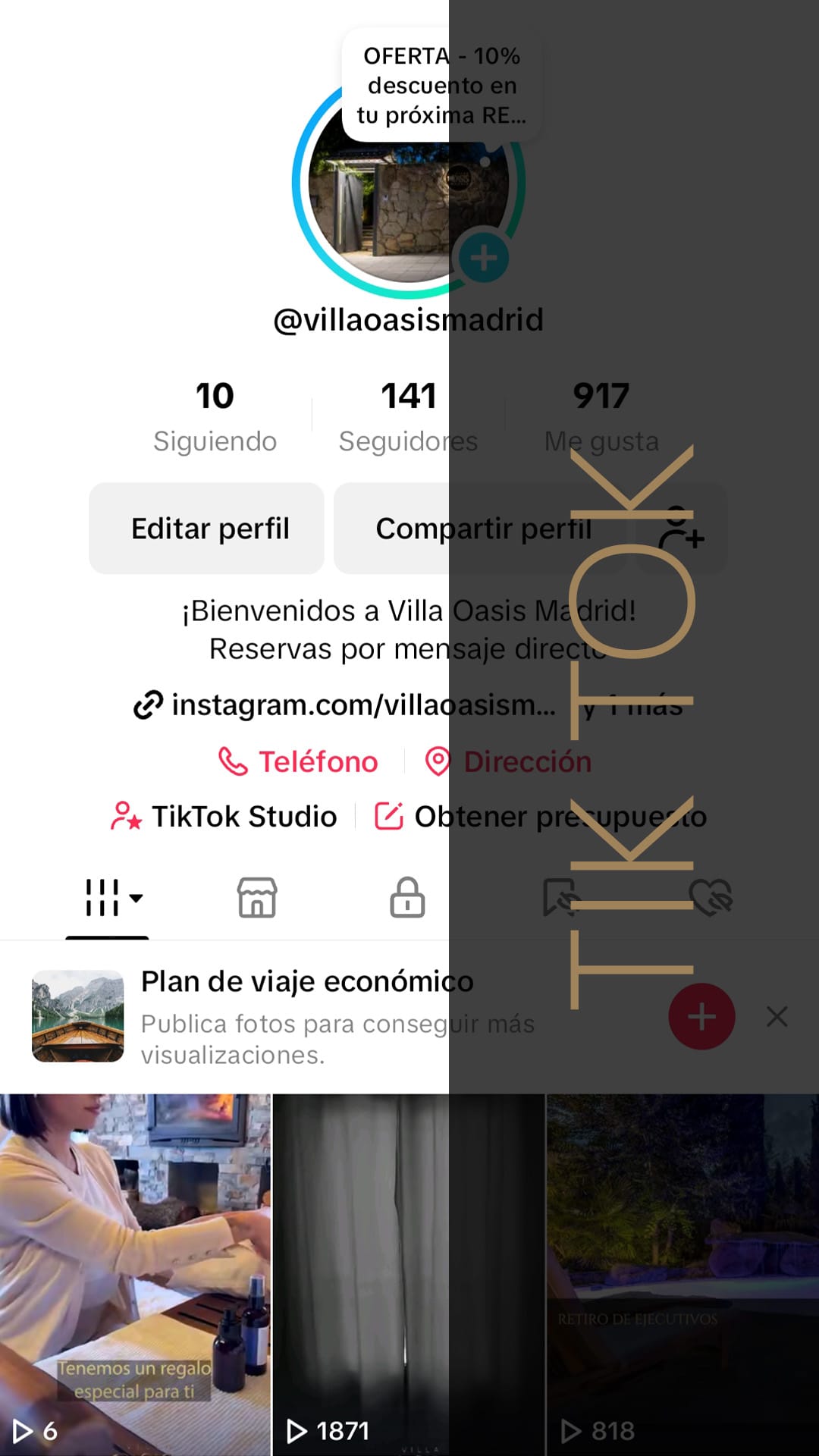819x1456 pixels.
Task: Tap the red plus button near the banner
Action: click(x=701, y=1017)
